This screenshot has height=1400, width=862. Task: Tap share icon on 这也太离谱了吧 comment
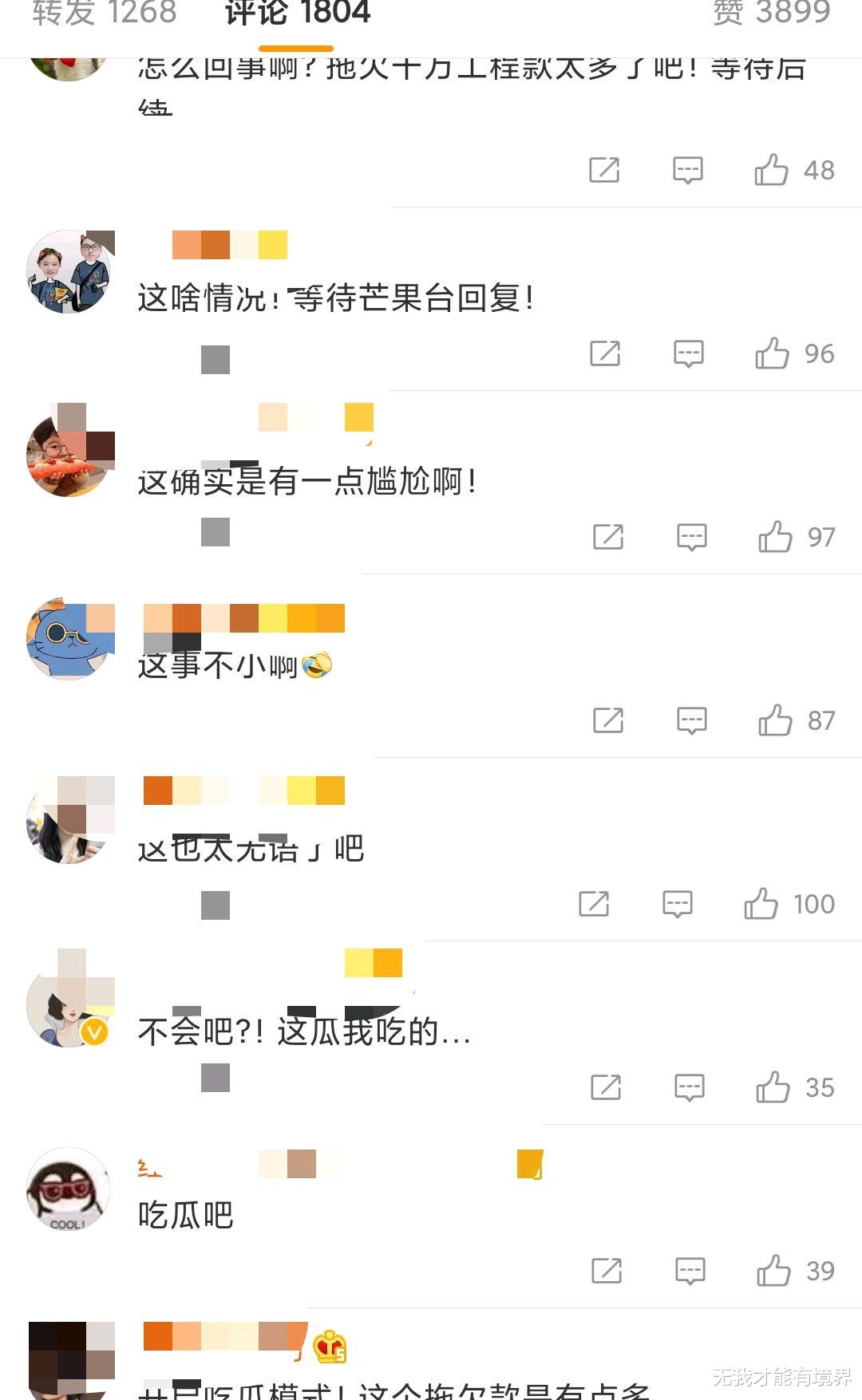[595, 904]
